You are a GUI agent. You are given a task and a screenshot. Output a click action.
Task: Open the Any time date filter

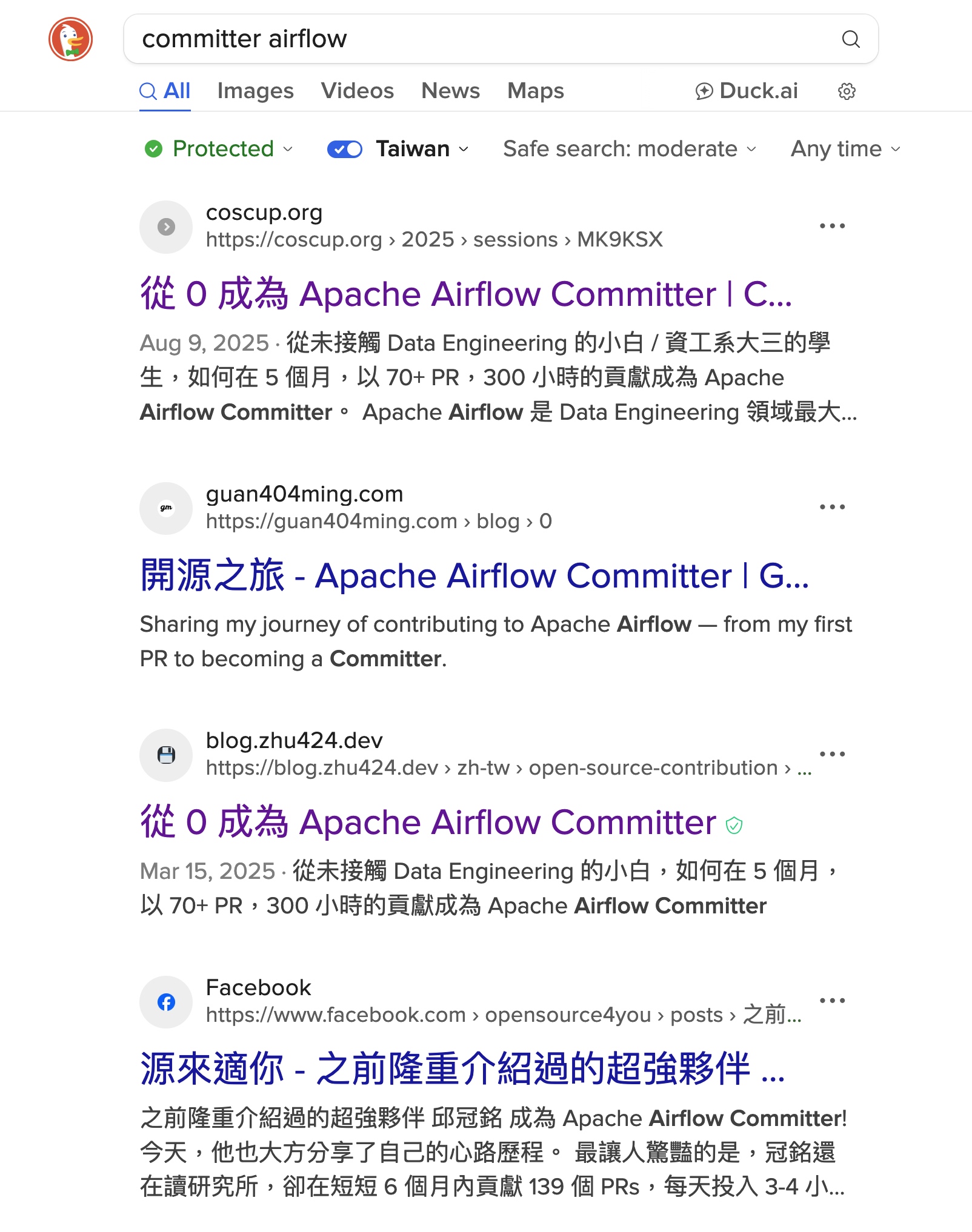[845, 149]
